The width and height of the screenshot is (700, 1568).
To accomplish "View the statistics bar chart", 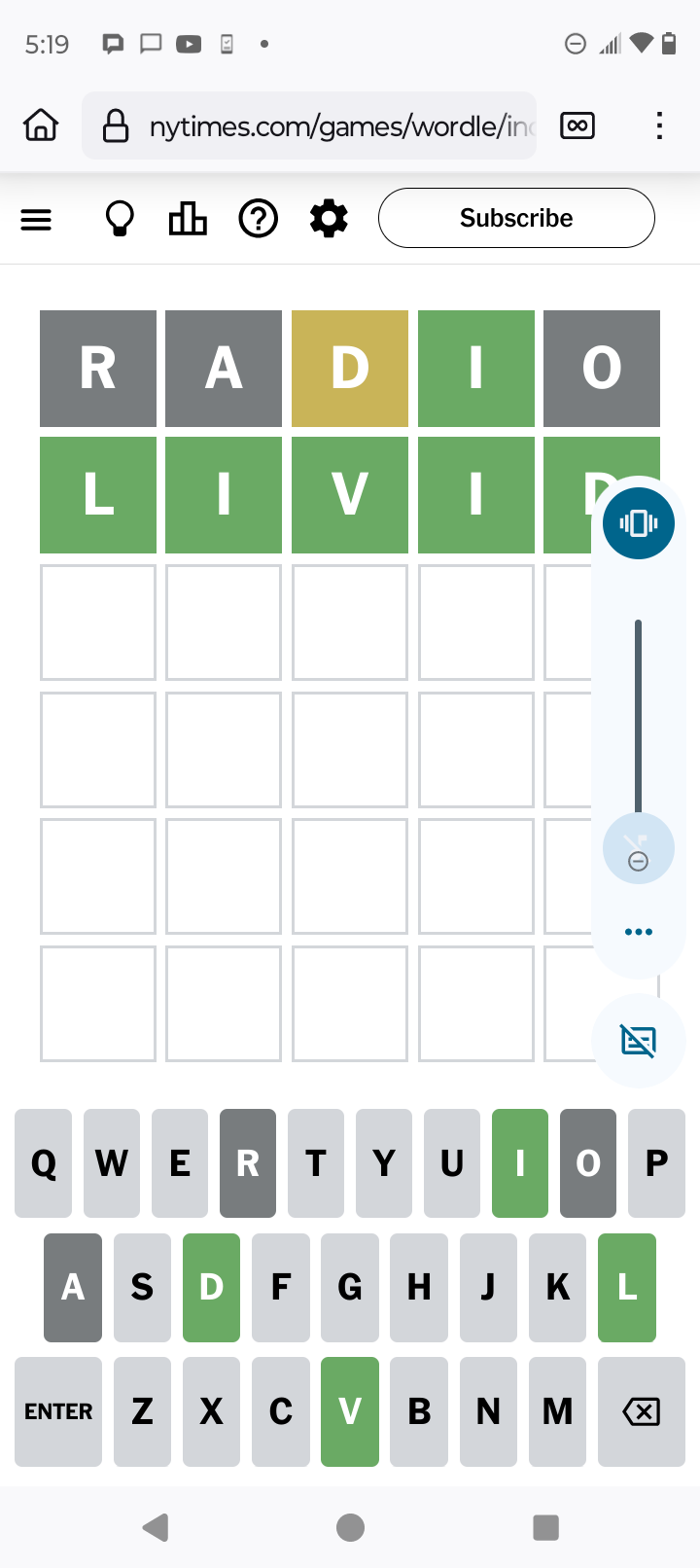I will click(188, 219).
